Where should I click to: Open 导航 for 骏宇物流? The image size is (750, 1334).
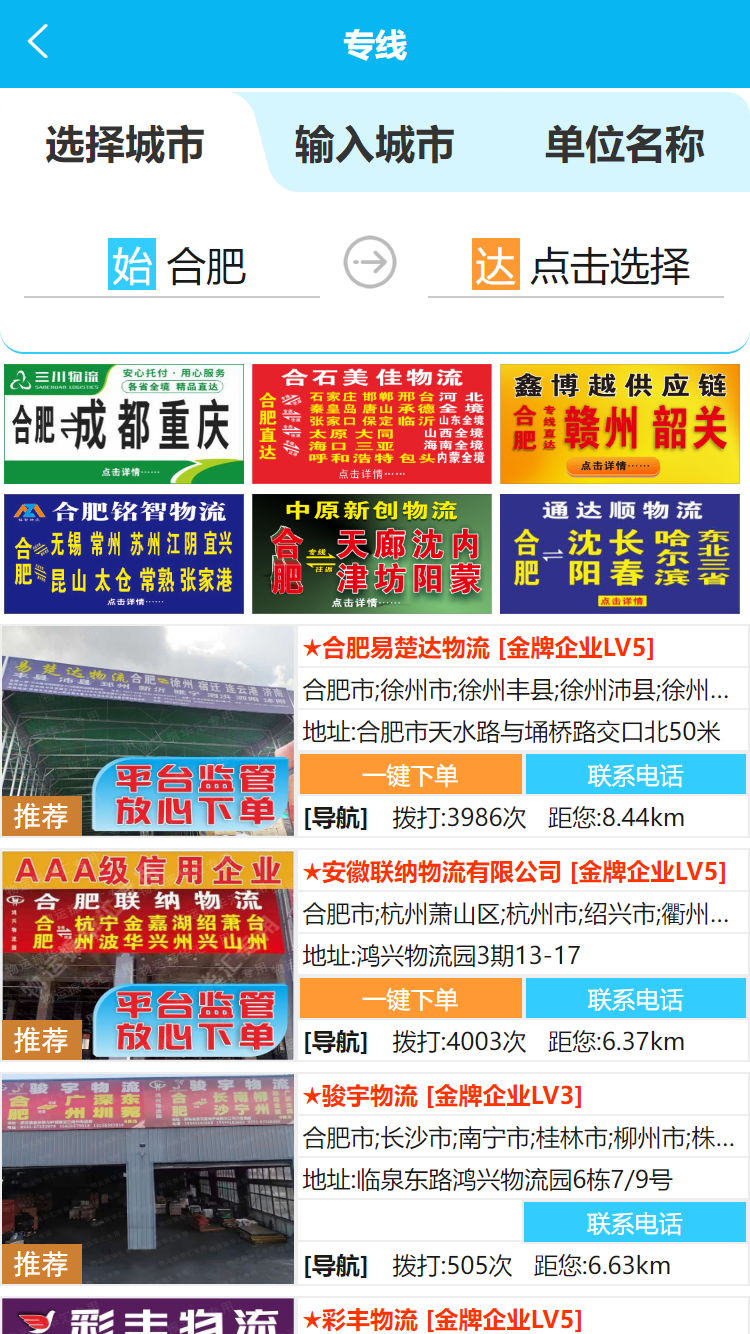coord(335,1266)
